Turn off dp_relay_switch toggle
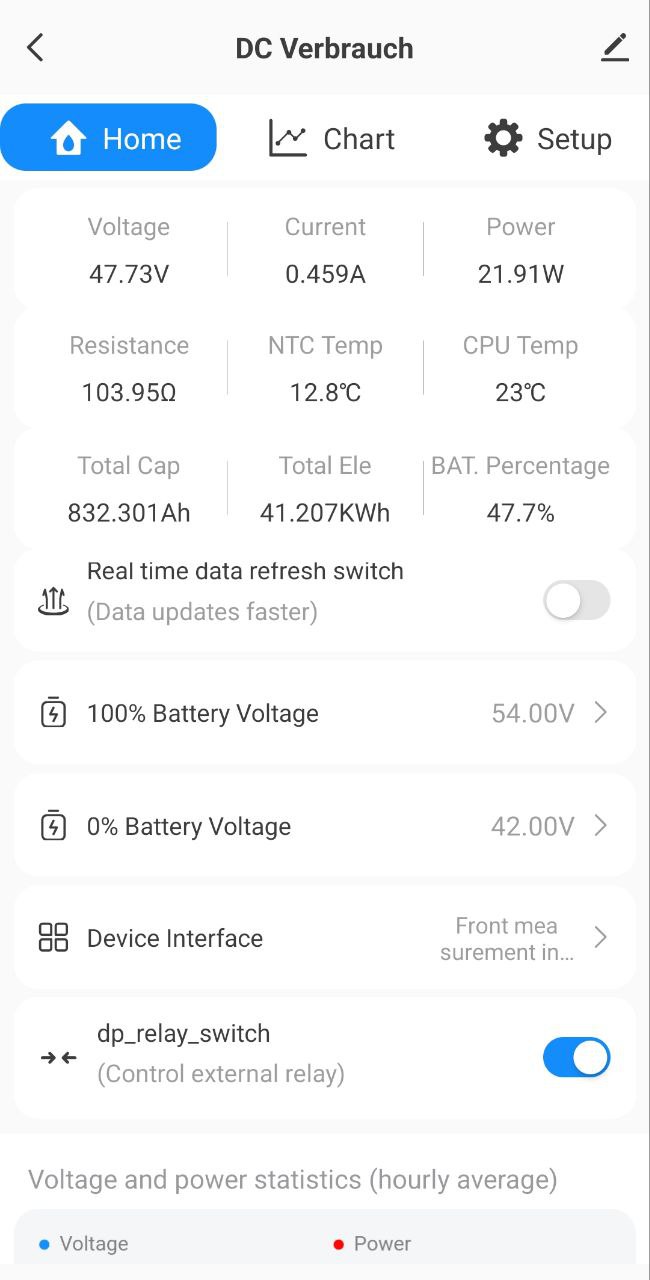Screen dimensions: 650x1280 pos(576,1057)
